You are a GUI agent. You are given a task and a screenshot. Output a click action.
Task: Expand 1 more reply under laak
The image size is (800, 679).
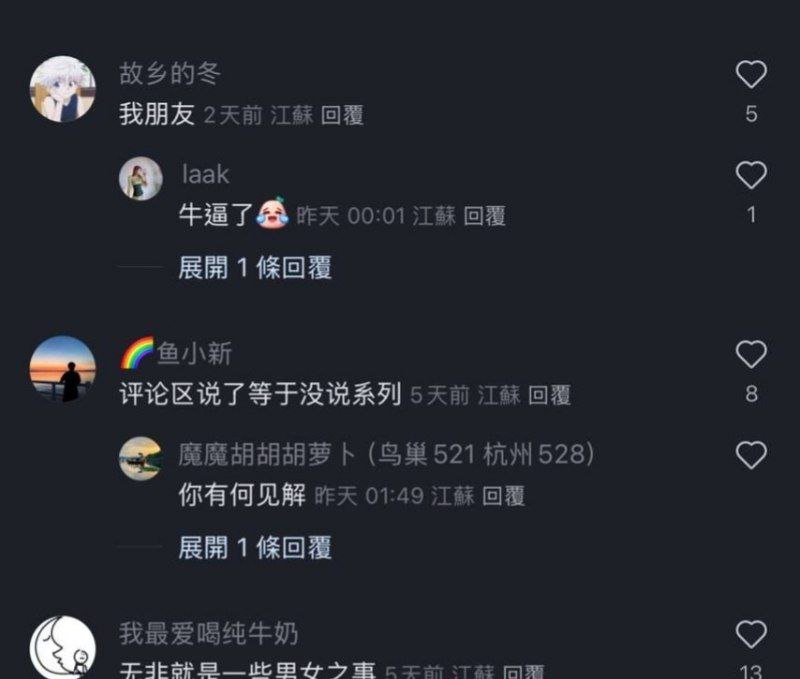(255, 267)
